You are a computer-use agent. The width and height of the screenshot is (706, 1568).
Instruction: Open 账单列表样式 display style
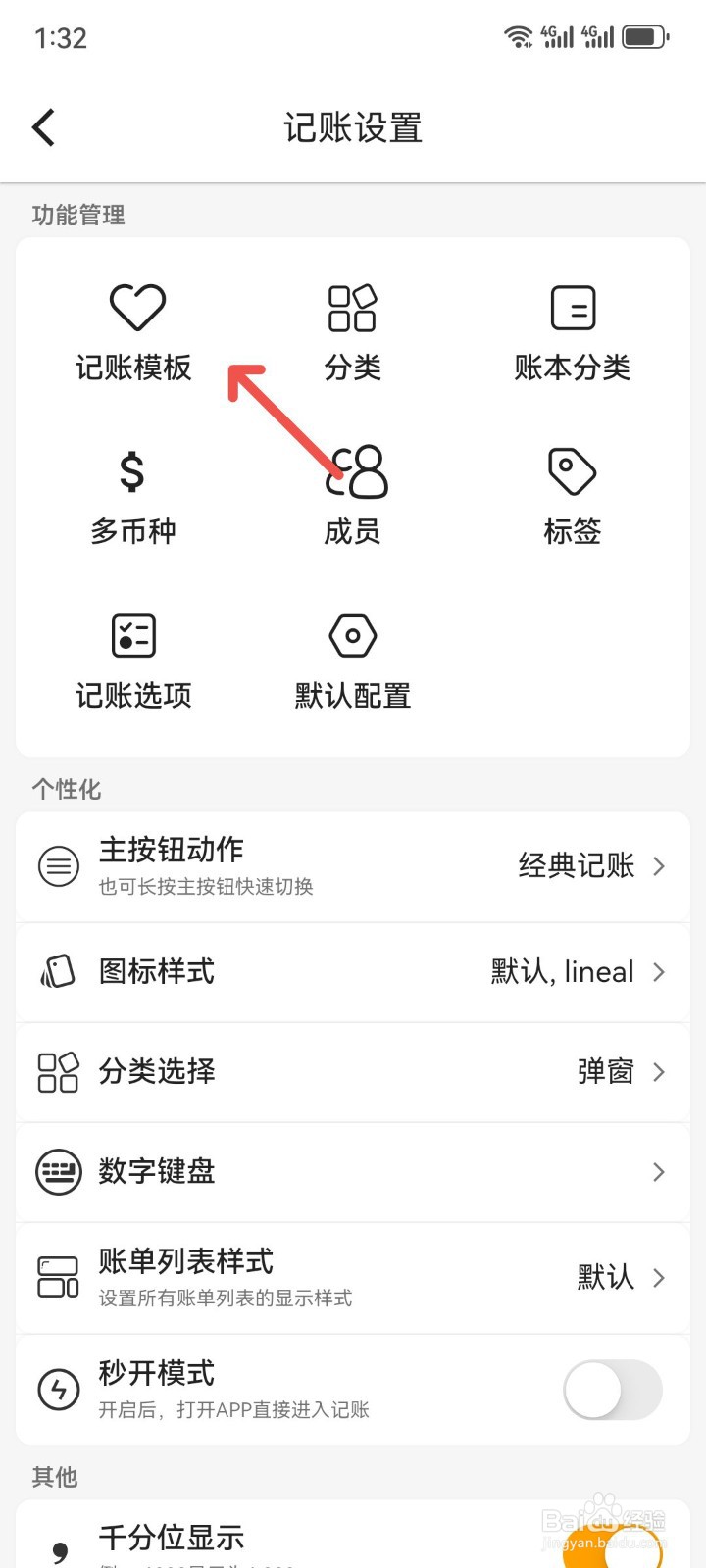[353, 1278]
